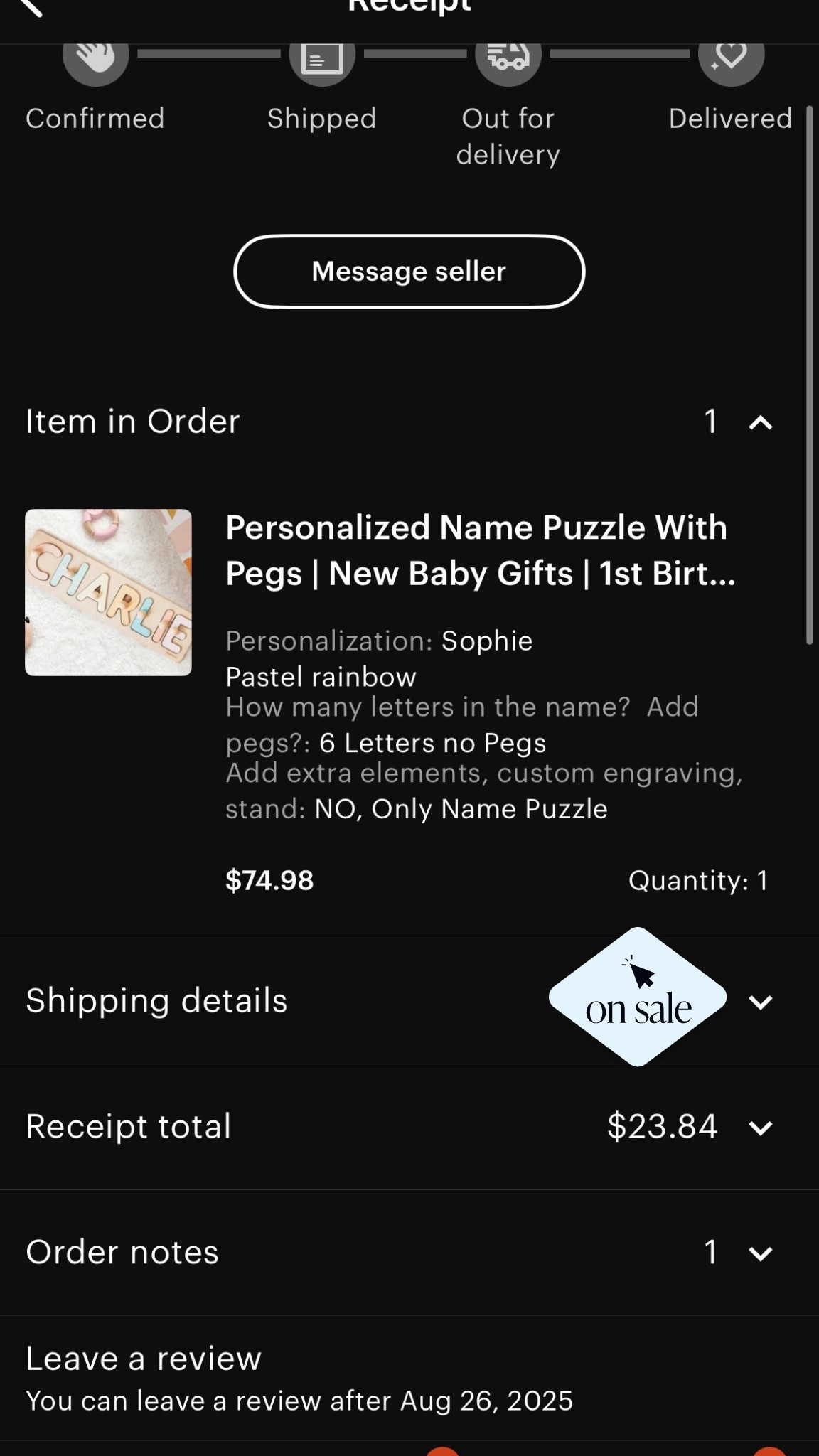This screenshot has height=1456, width=819.
Task: Open the Charlie name puzzle product thumbnail
Action: pyautogui.click(x=108, y=591)
